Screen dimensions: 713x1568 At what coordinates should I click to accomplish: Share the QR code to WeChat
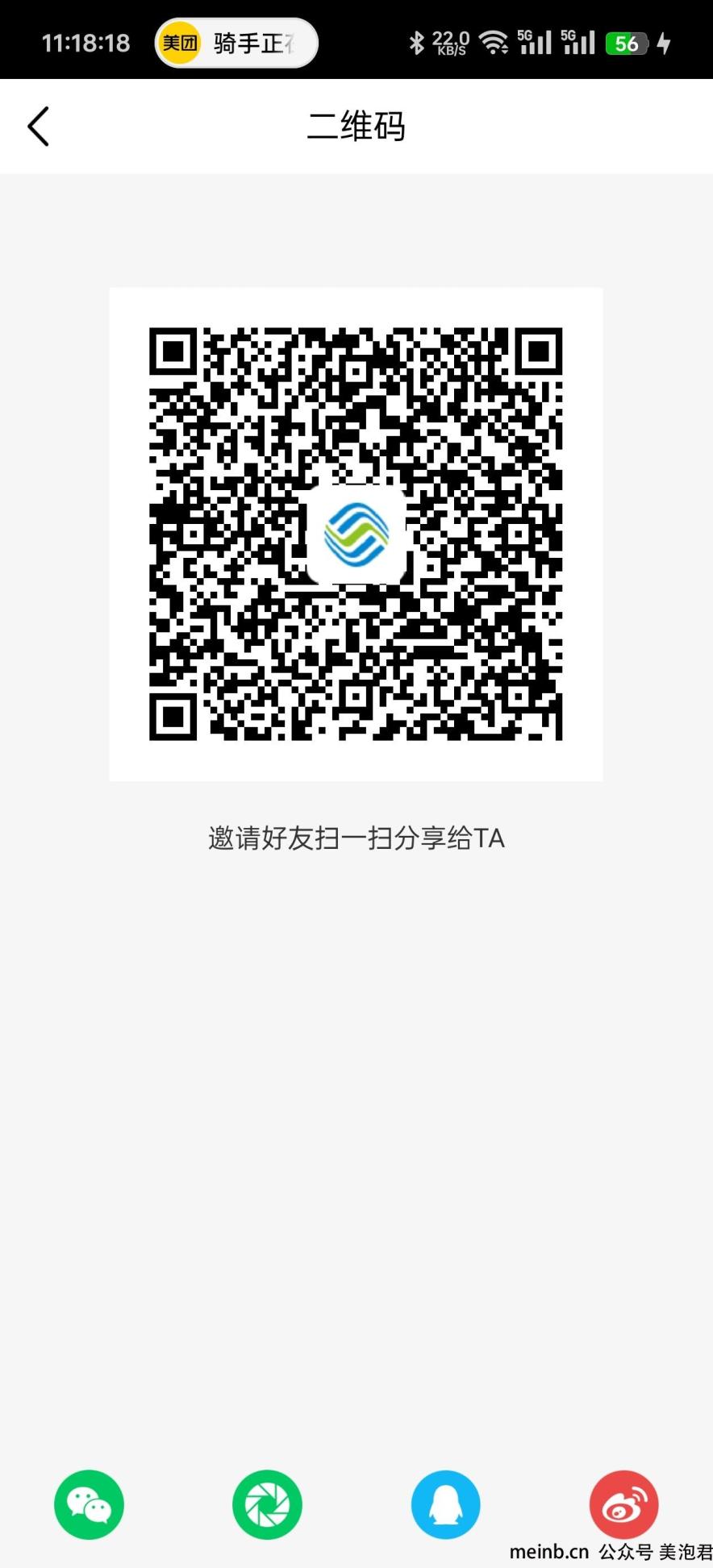click(x=90, y=1504)
